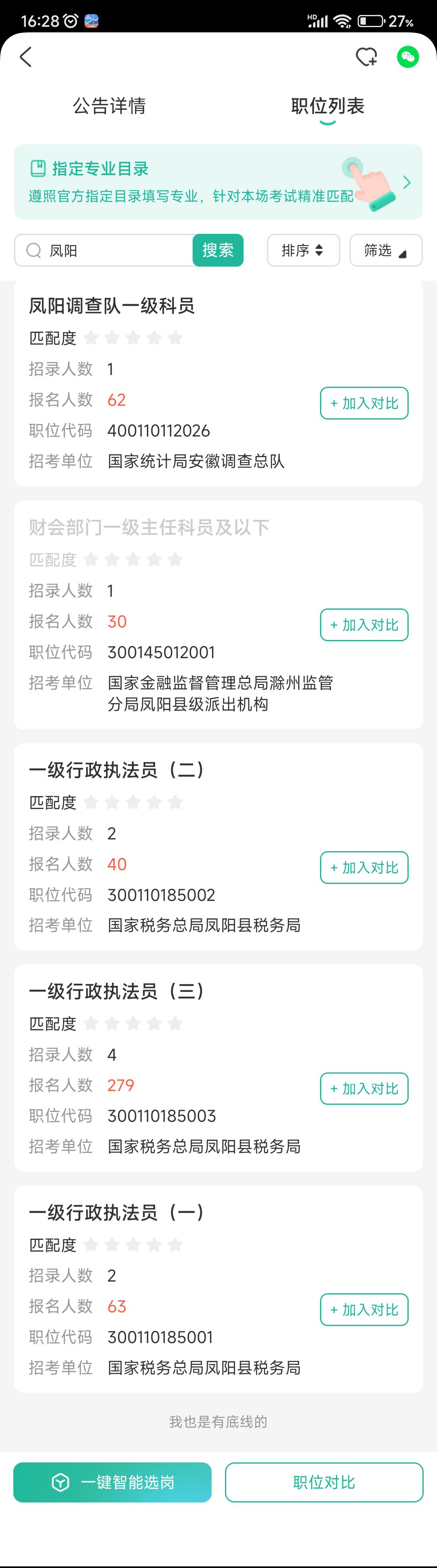Launch 一键智能选岗 smart selection
Image resolution: width=437 pixels, height=1568 pixels.
pyautogui.click(x=112, y=1482)
